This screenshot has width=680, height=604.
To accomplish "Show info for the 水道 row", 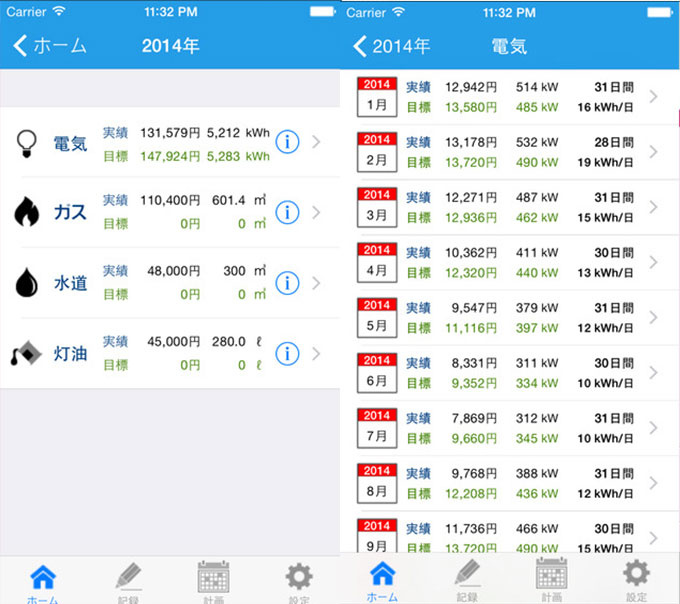I will click(x=287, y=283).
